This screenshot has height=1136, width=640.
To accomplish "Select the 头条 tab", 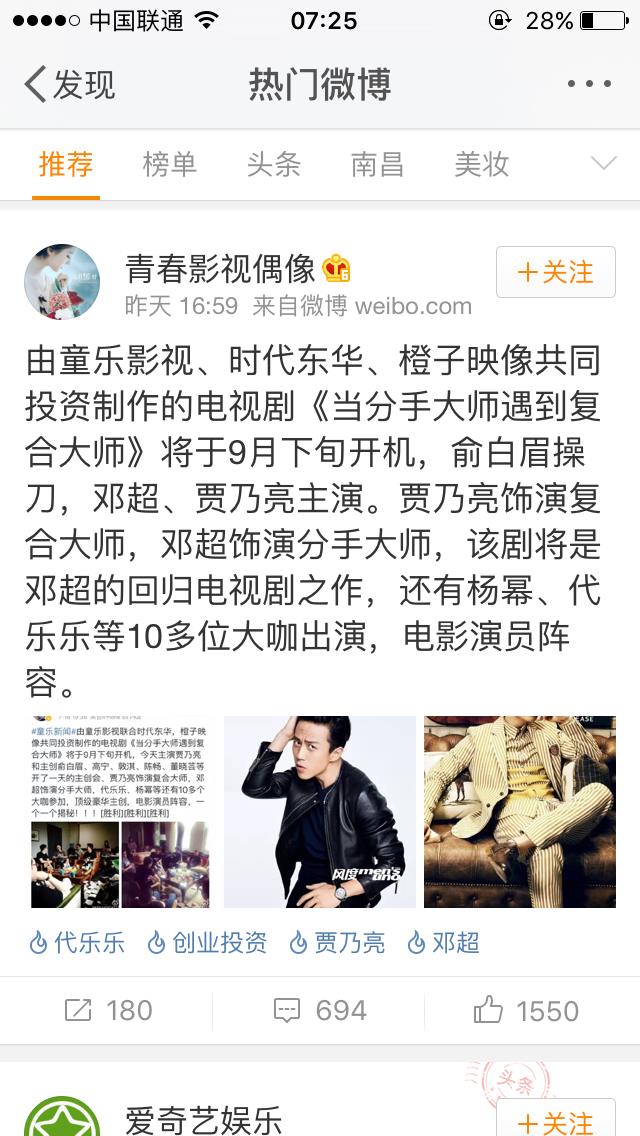I will [274, 164].
